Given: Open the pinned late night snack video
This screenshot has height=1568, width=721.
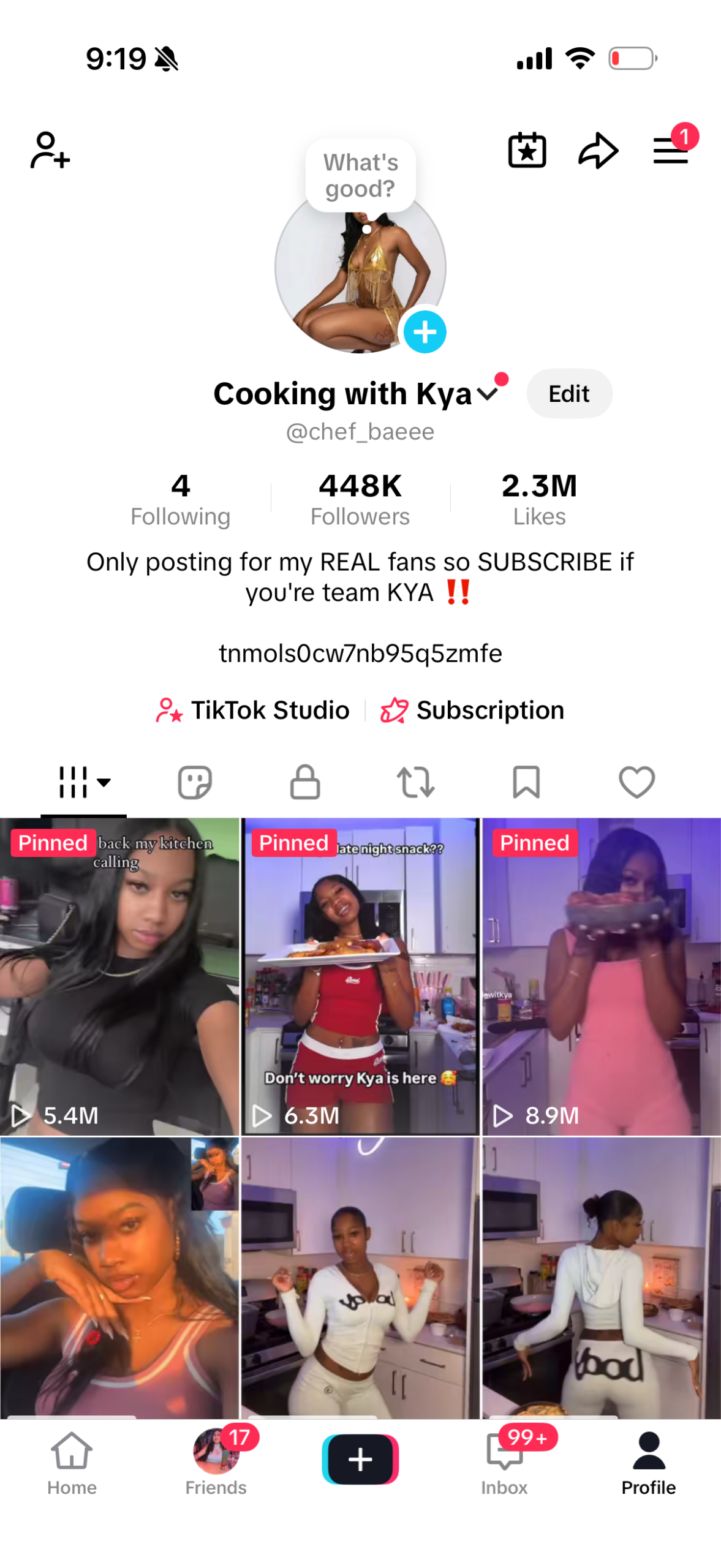Looking at the screenshot, I should point(360,976).
